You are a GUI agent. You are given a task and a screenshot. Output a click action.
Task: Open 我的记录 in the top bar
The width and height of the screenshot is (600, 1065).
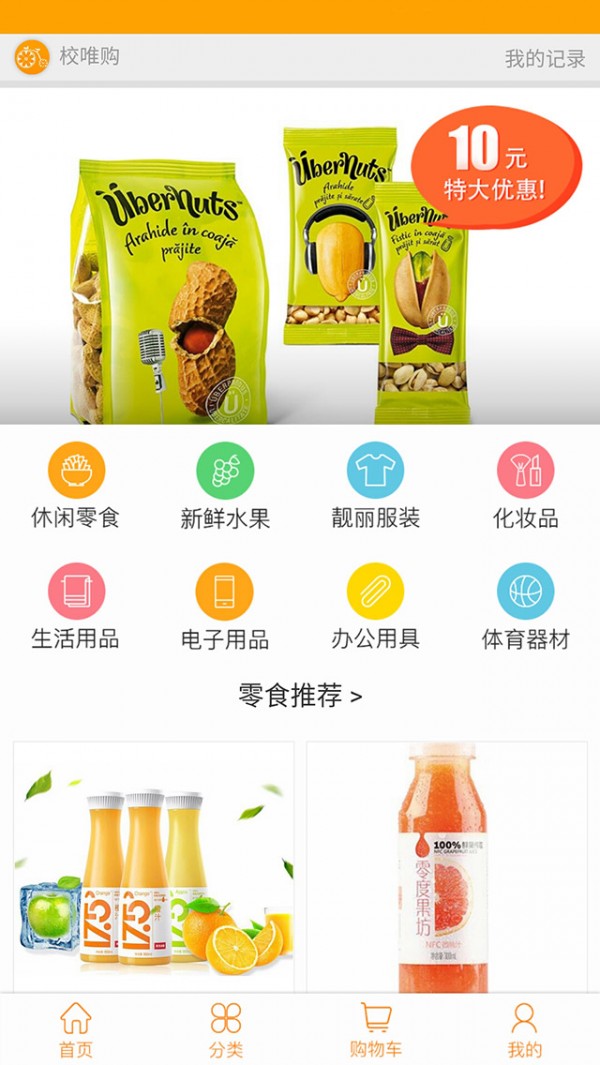(544, 58)
